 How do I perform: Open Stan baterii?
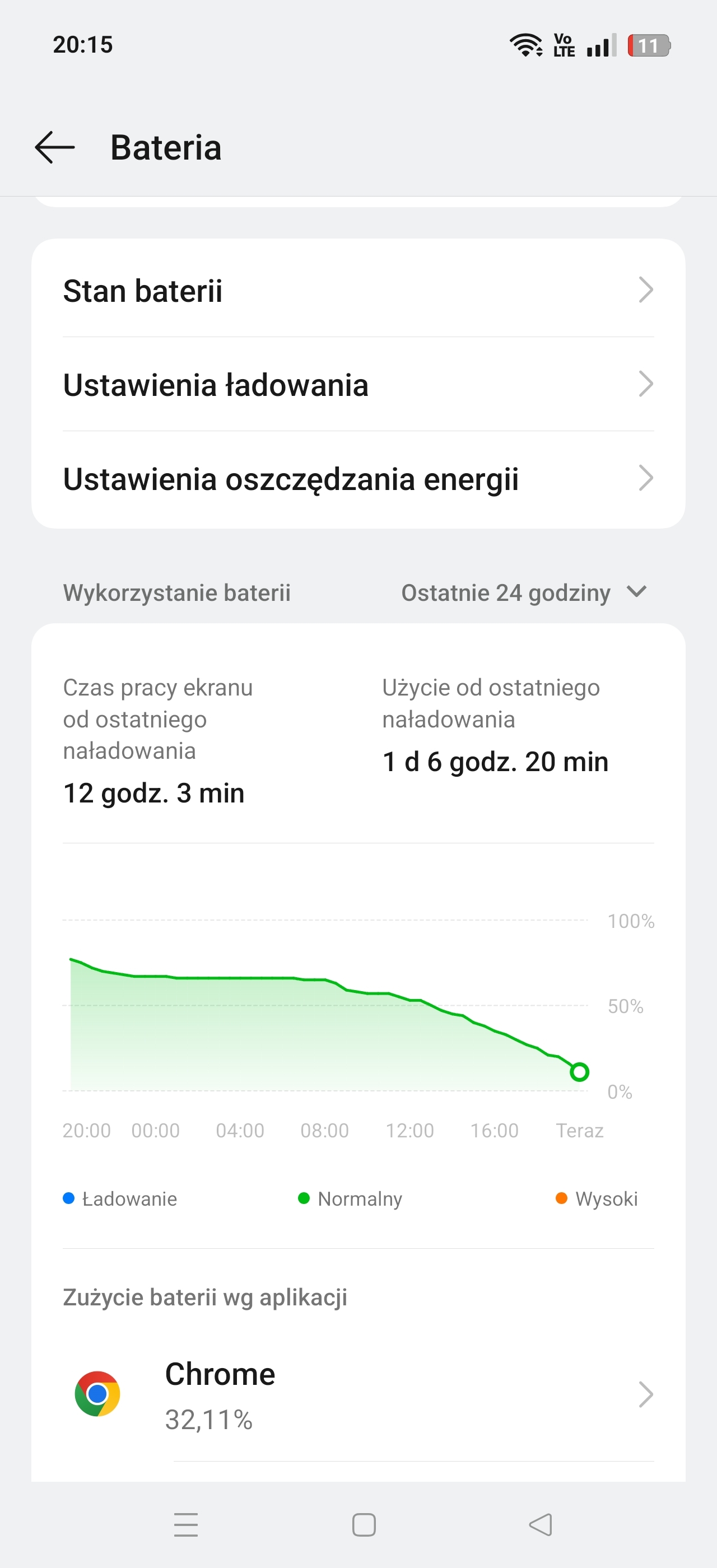click(358, 290)
